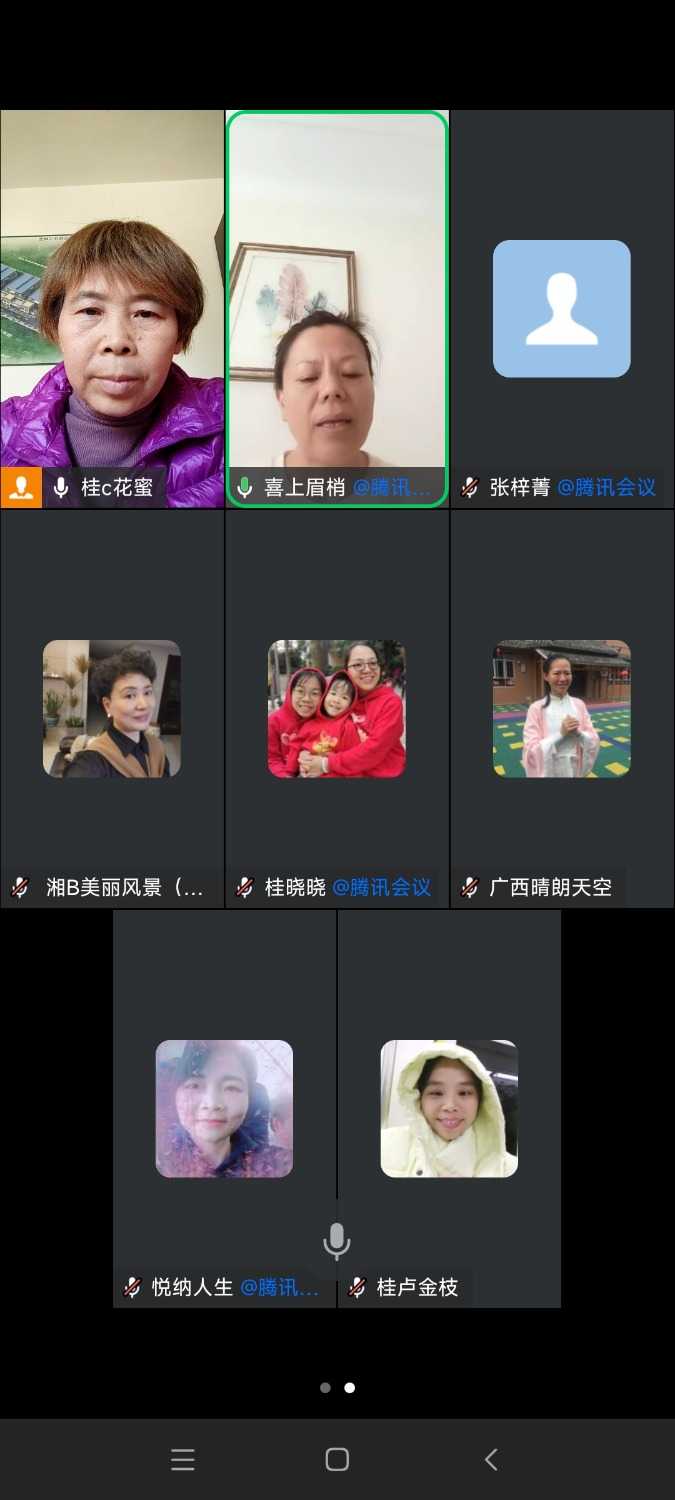Tap the floating microphone button
This screenshot has height=1500, width=675.
(x=337, y=1242)
